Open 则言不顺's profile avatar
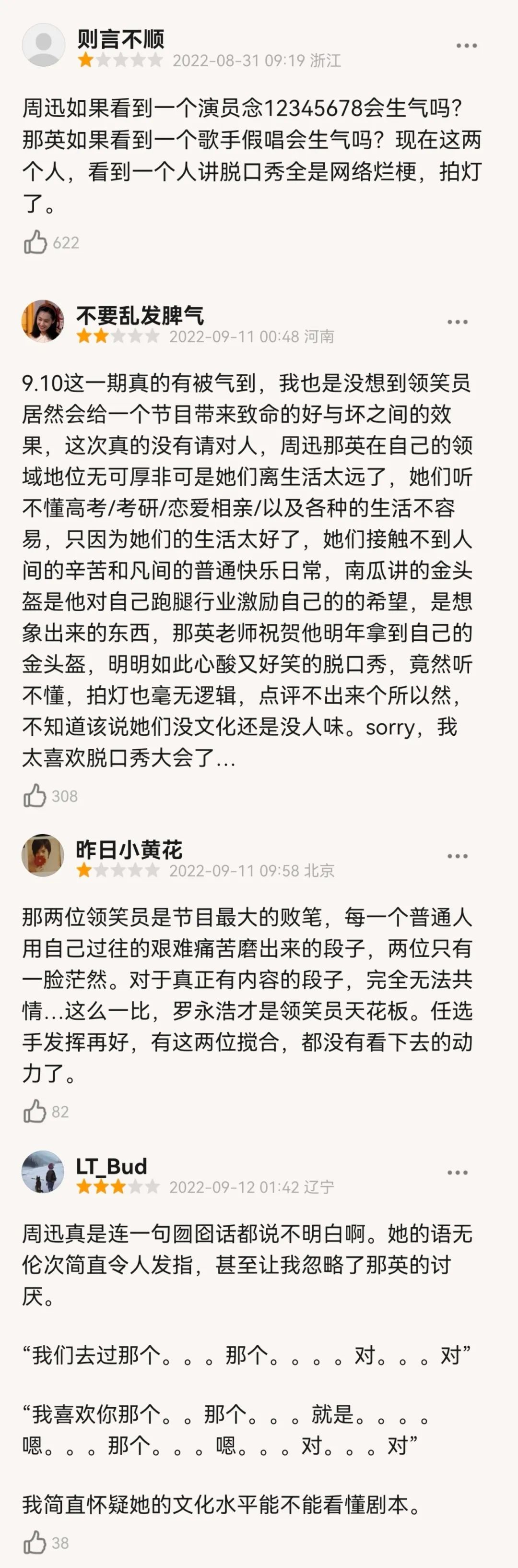Screen dimensions: 518x1568 click(43, 46)
